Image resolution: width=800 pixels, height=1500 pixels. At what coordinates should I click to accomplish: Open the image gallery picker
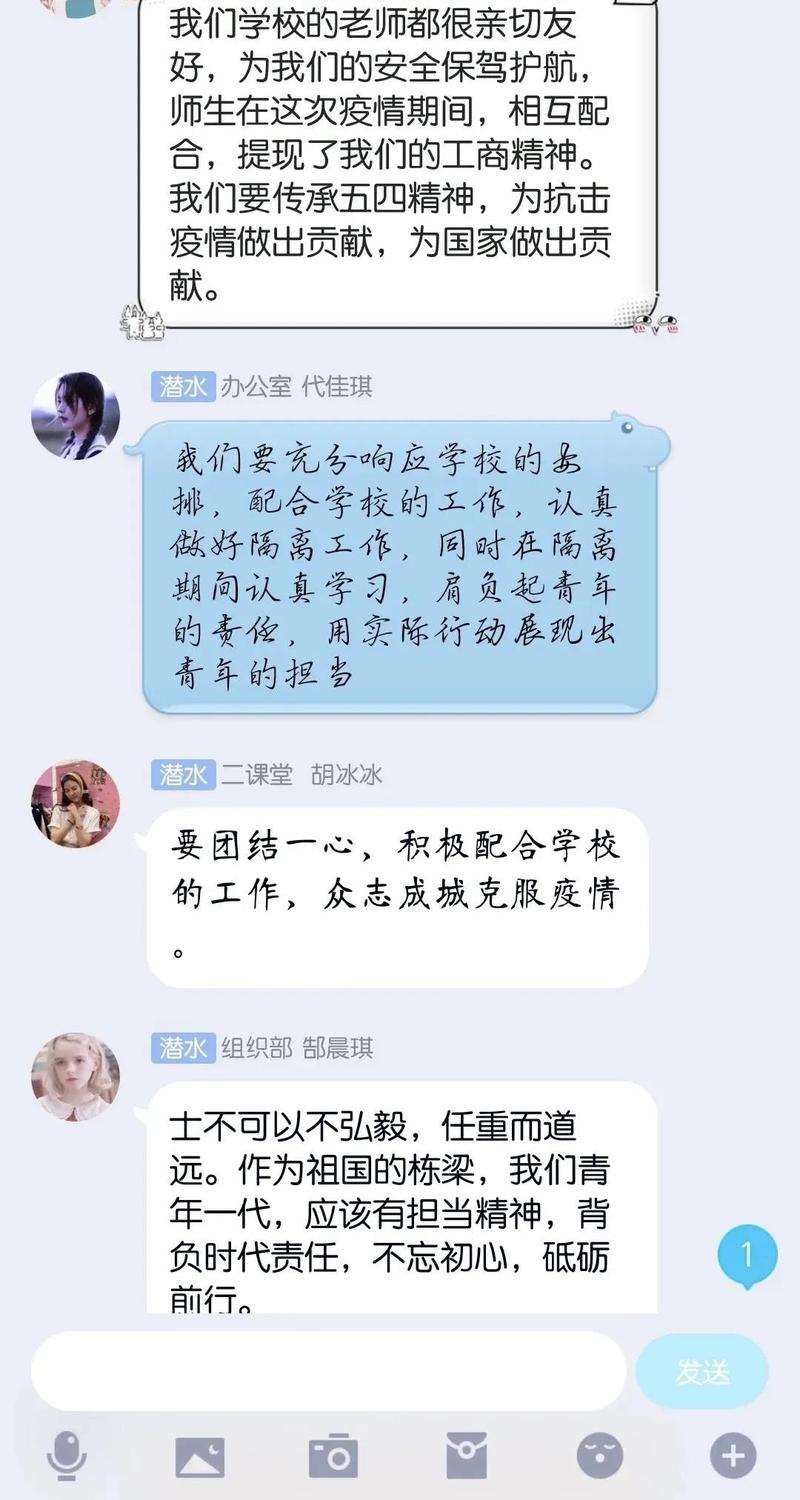click(200, 1456)
